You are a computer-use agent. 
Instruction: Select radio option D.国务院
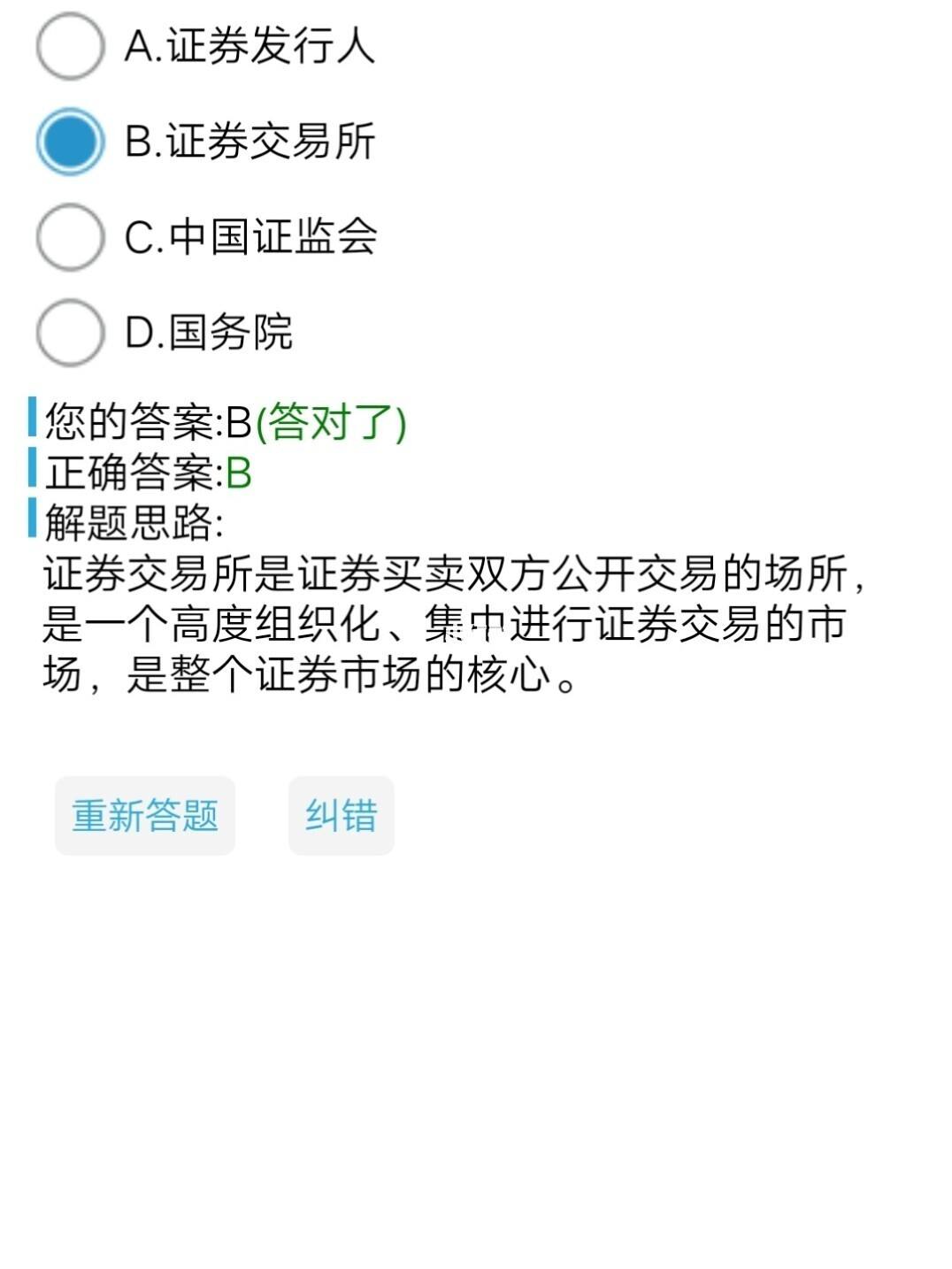click(69, 335)
